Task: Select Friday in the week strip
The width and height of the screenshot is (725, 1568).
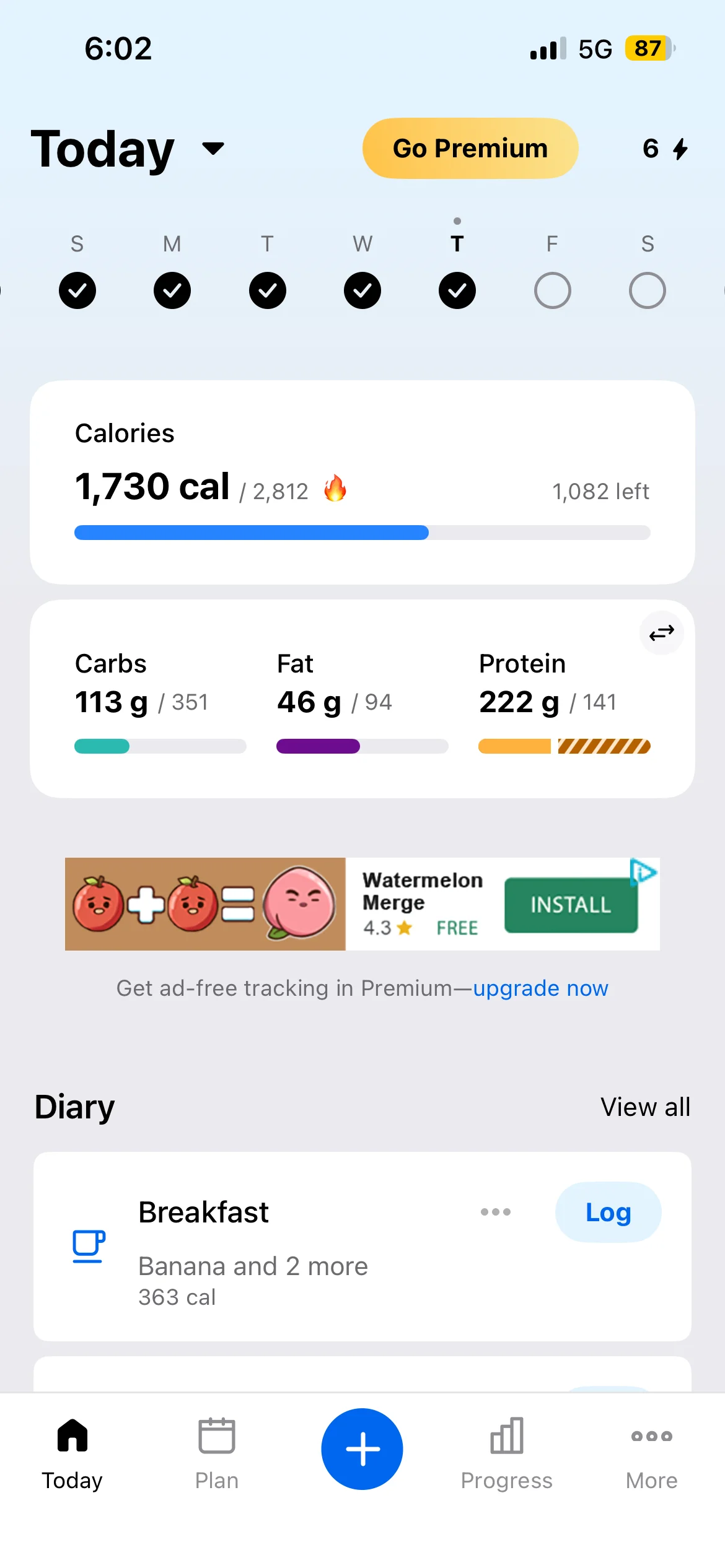Action: [552, 290]
